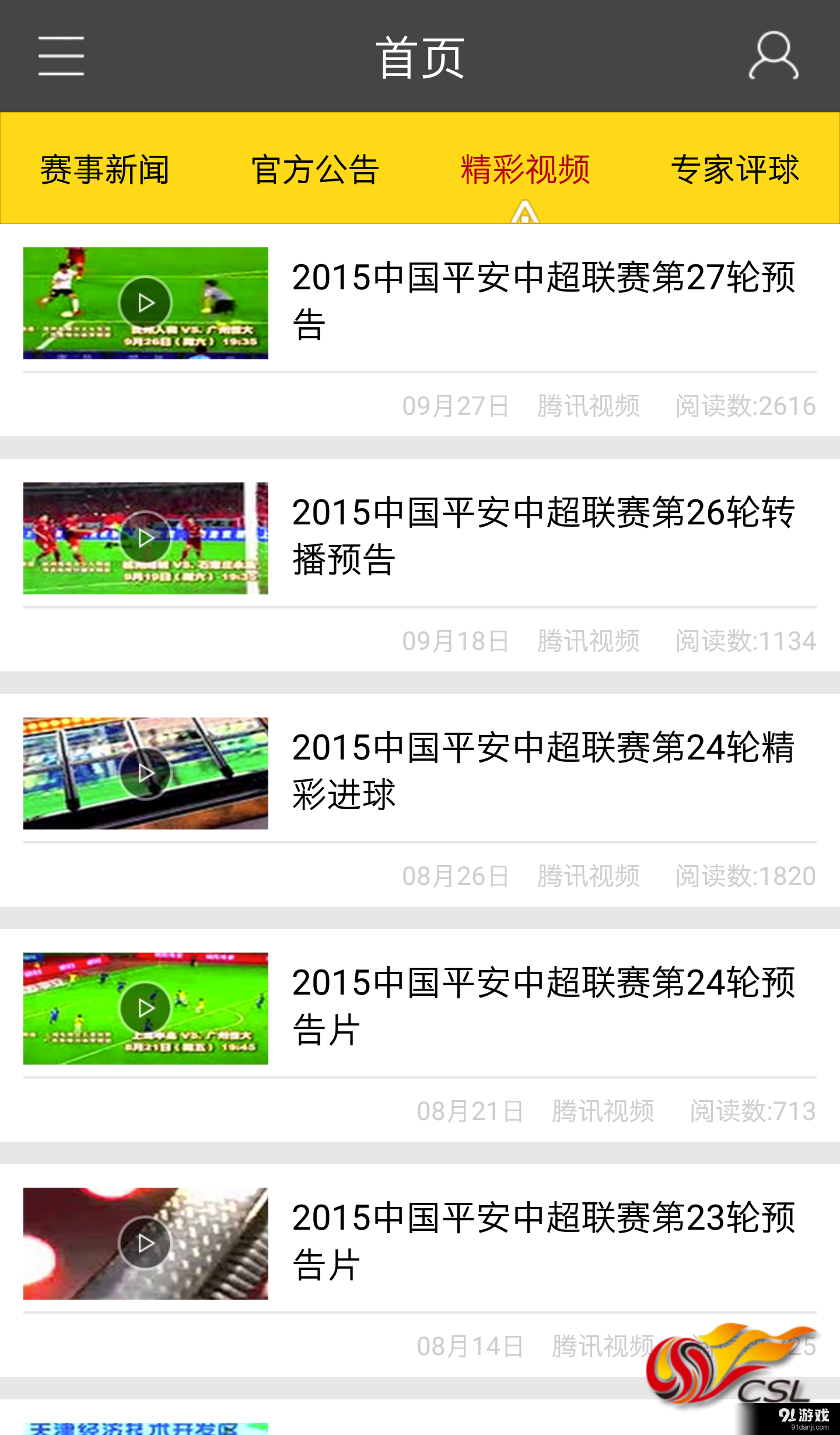
Task: Select the 精彩视频 tab
Action: [x=525, y=170]
